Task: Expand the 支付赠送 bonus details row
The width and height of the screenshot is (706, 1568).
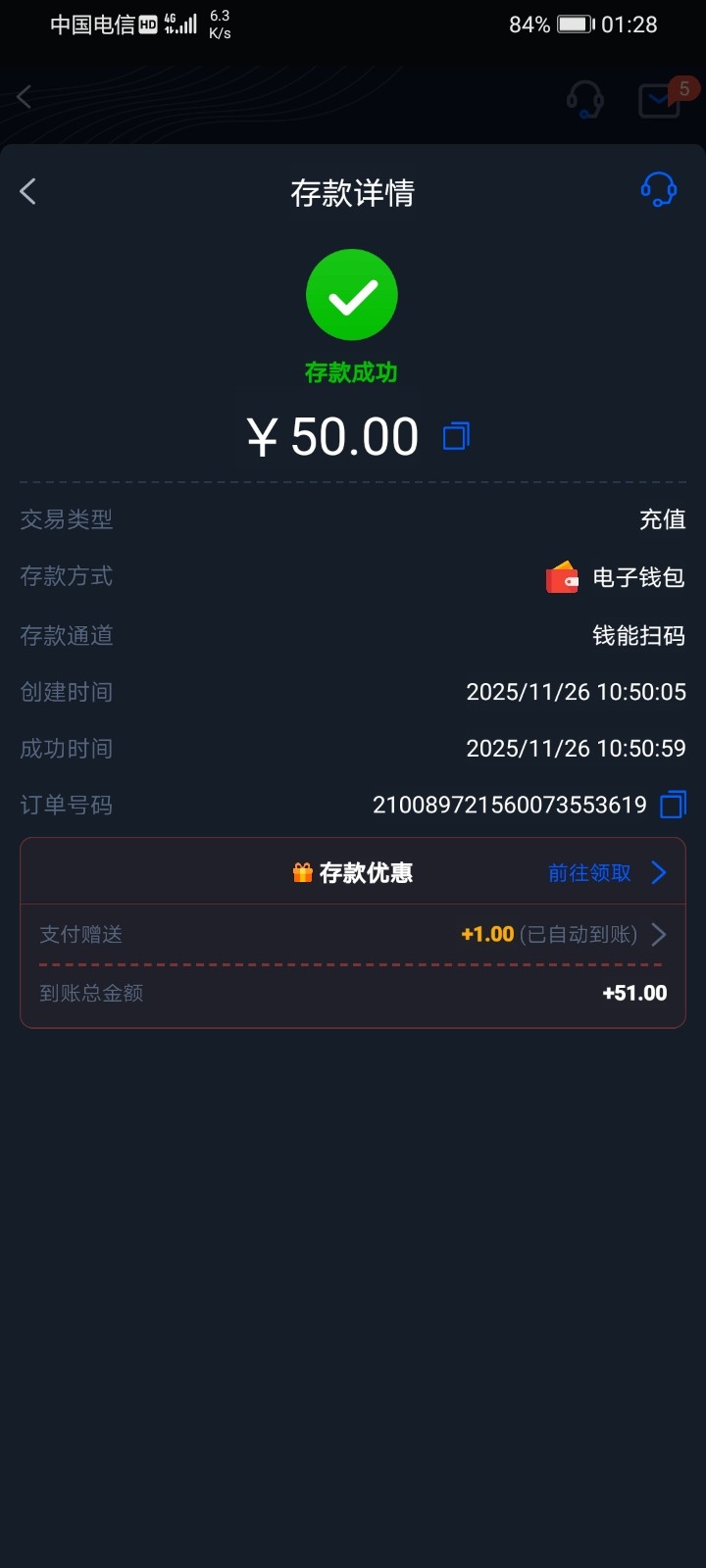Action: point(658,934)
